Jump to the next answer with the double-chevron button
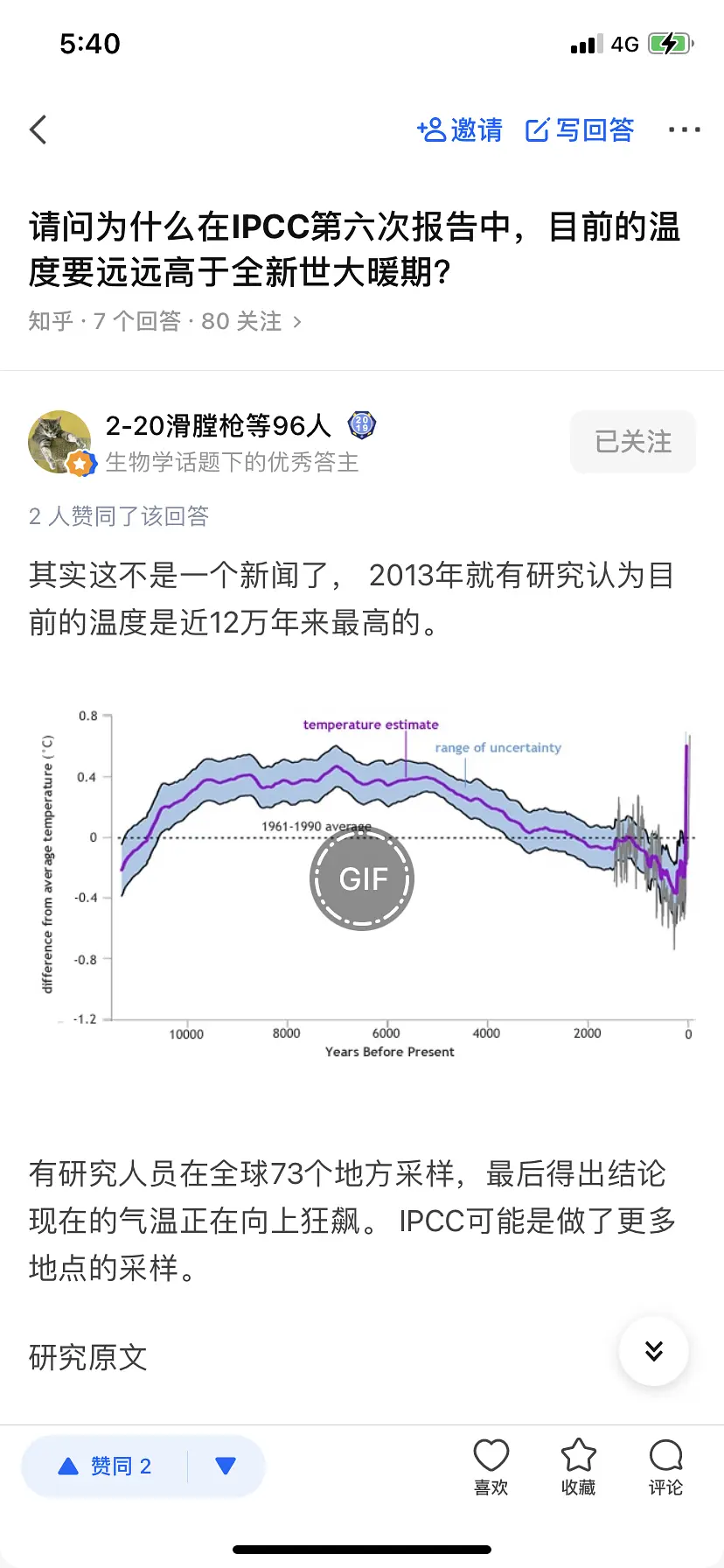 click(x=653, y=1351)
